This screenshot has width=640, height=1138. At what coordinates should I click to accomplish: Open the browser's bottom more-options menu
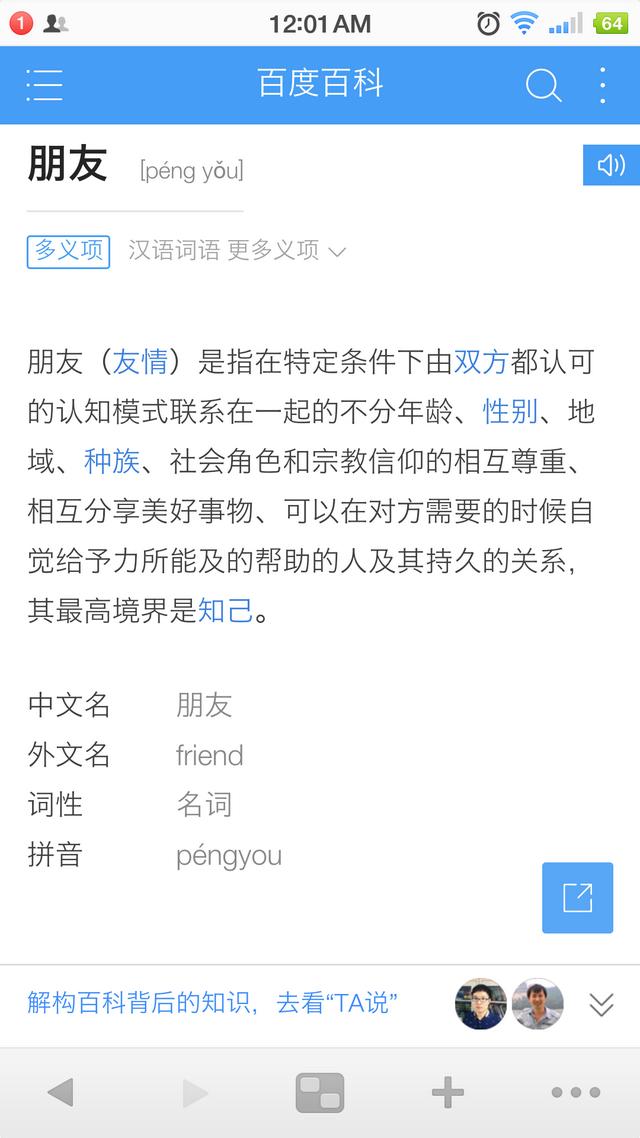[x=576, y=1093]
